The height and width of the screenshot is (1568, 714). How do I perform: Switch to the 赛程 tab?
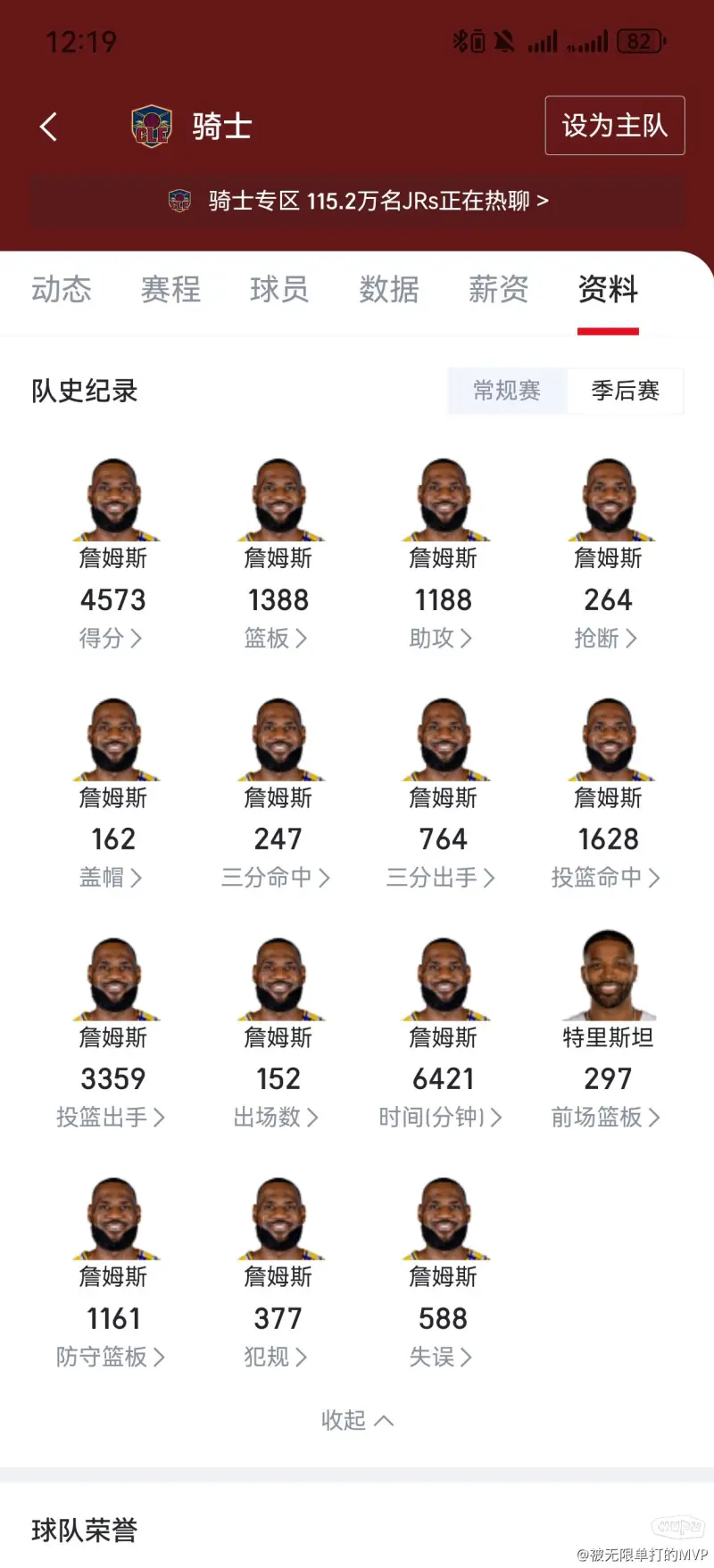[x=170, y=290]
